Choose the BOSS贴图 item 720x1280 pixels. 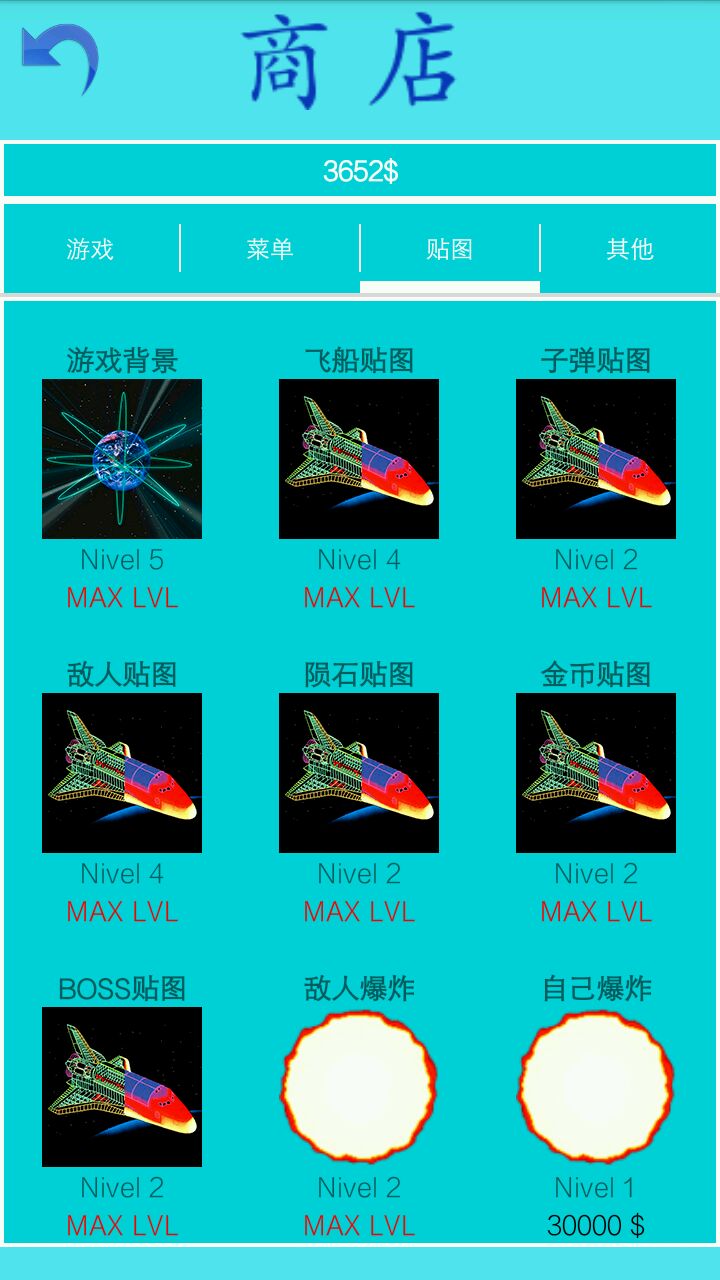pyautogui.click(x=122, y=1087)
